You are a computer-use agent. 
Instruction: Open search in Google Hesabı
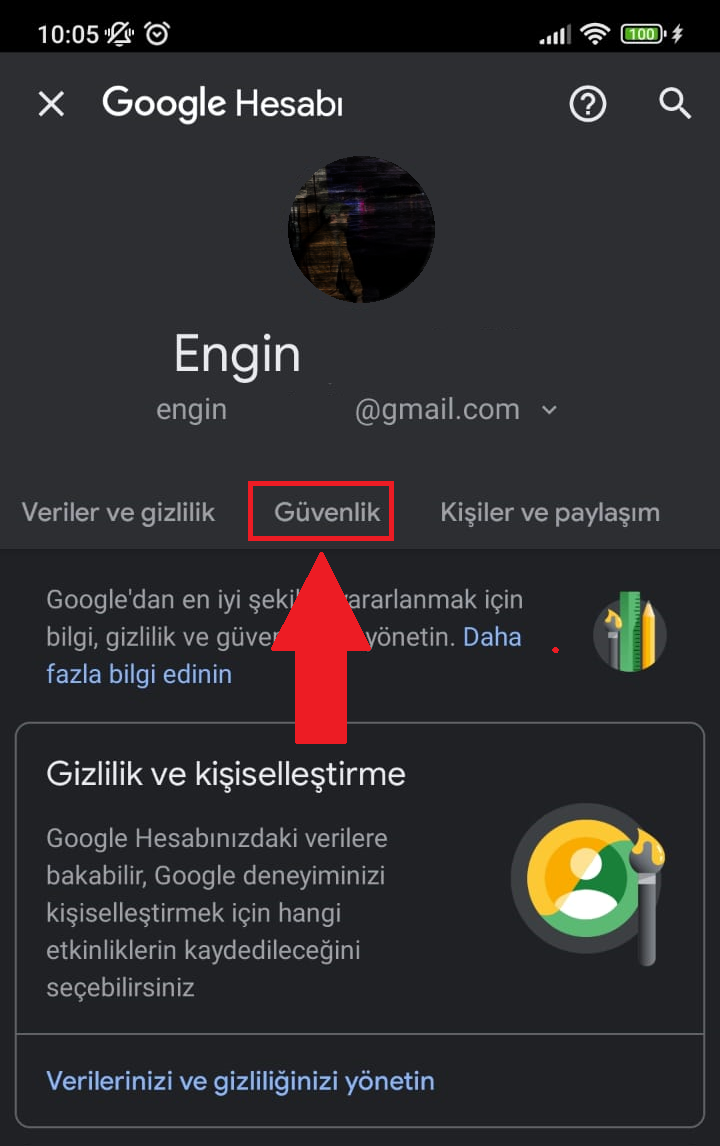click(675, 103)
